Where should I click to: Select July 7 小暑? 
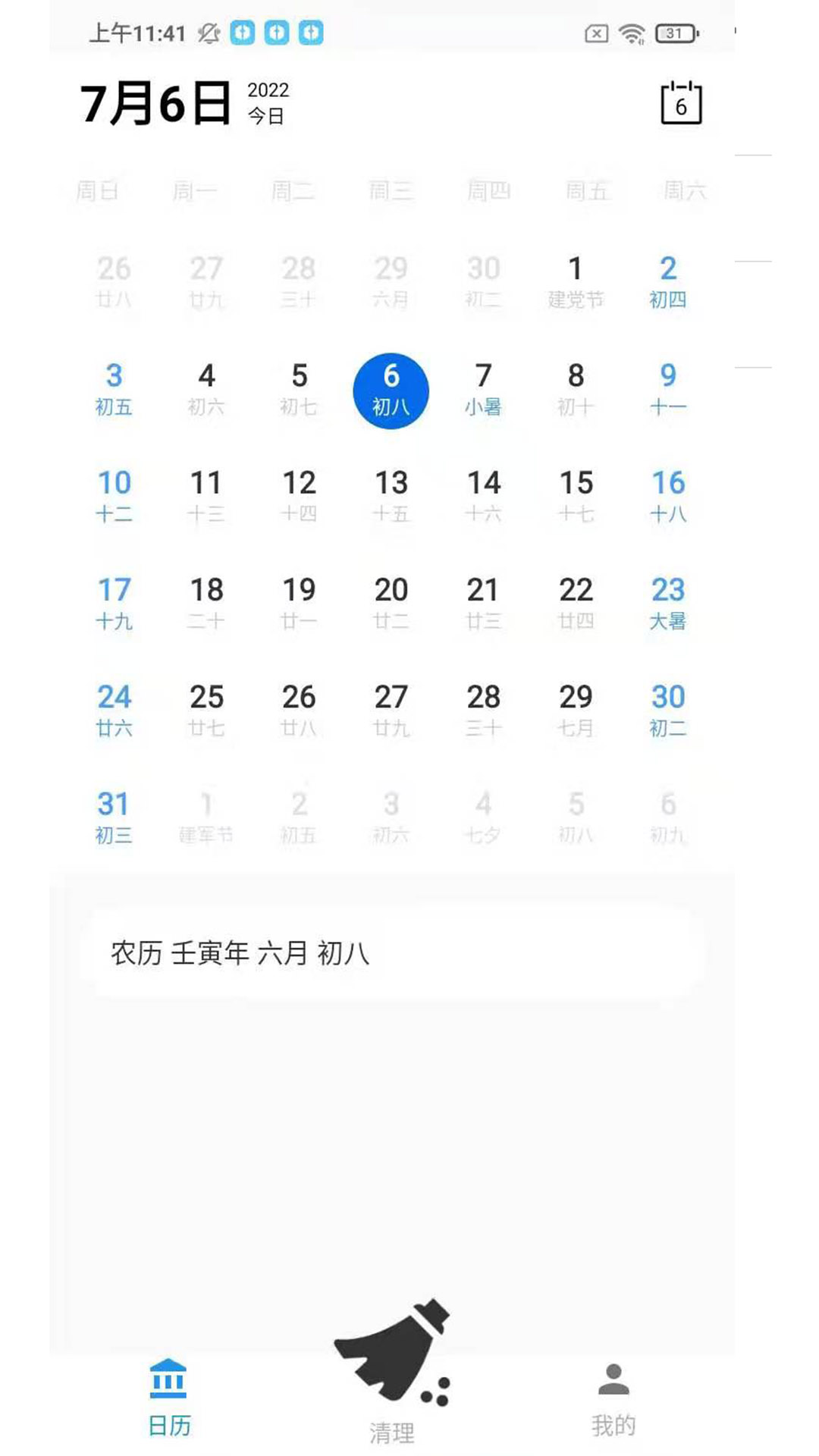483,390
